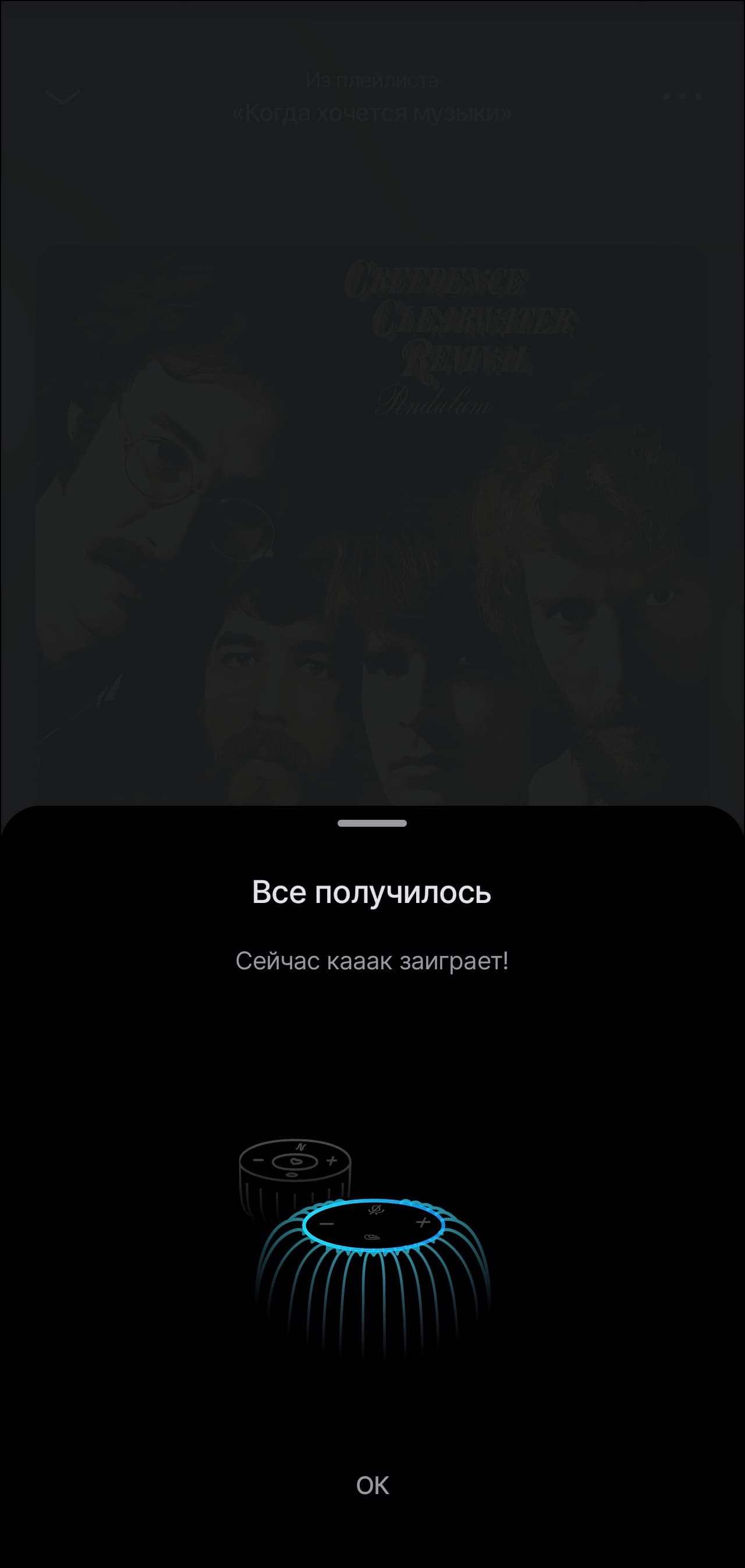Confirm with the OK button
745x1568 pixels.
click(372, 1486)
